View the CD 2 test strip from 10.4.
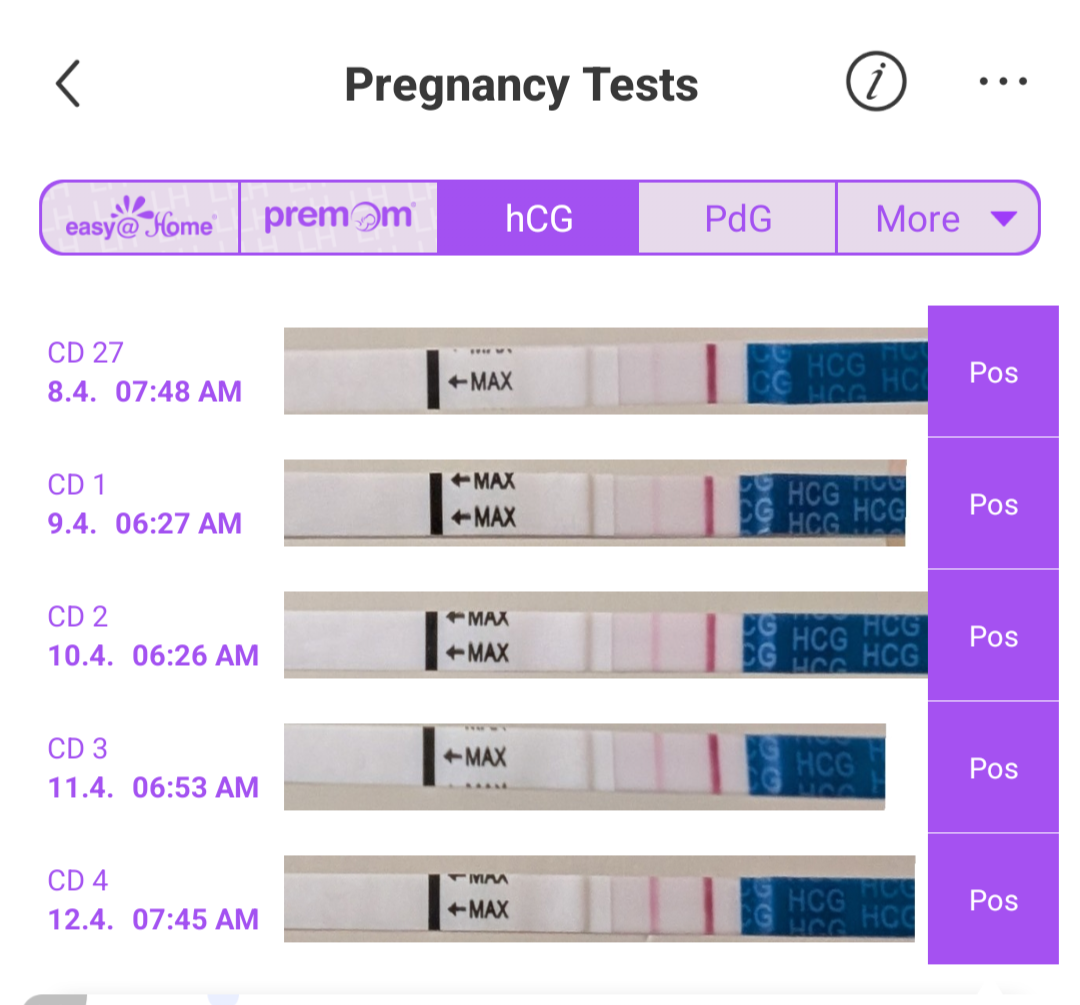 pos(605,635)
